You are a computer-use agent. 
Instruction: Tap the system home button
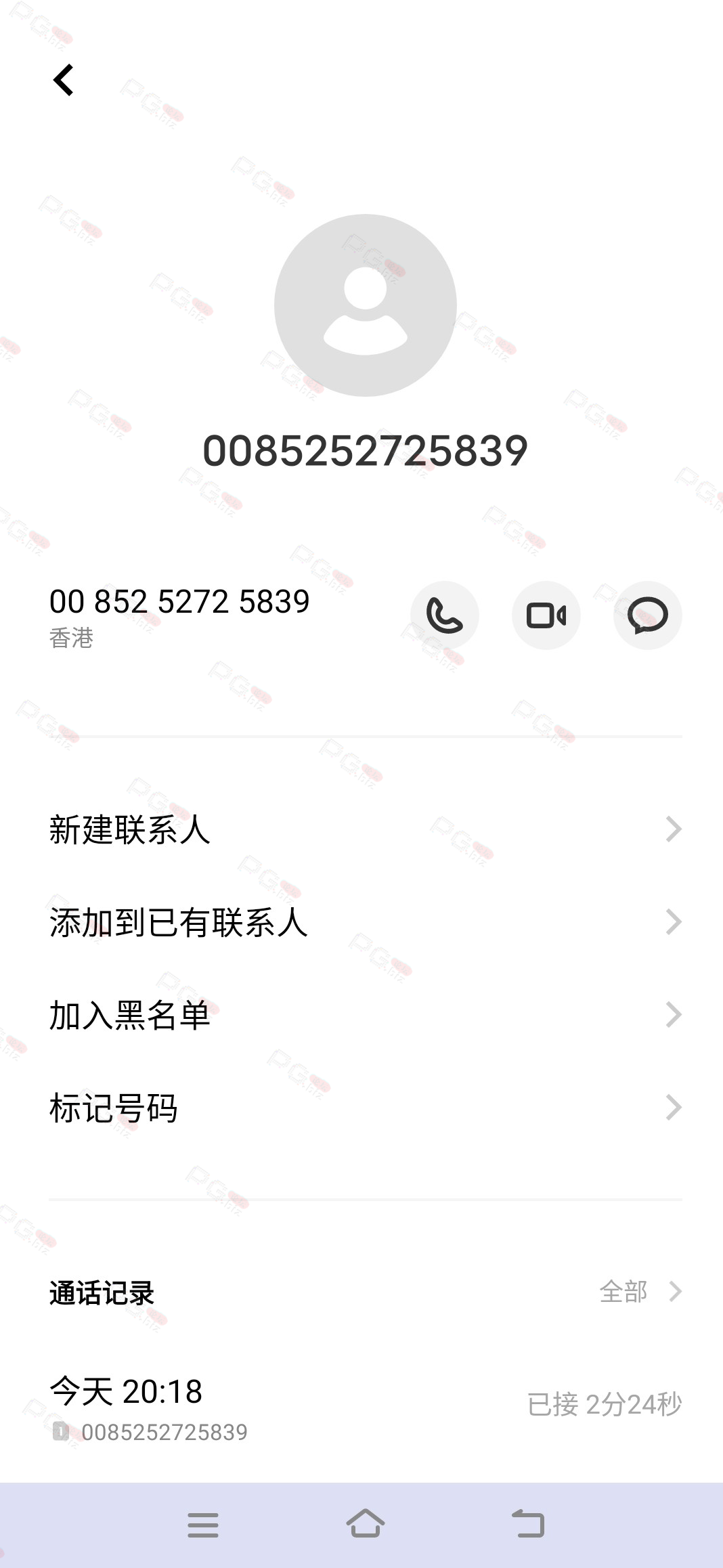point(366,1525)
